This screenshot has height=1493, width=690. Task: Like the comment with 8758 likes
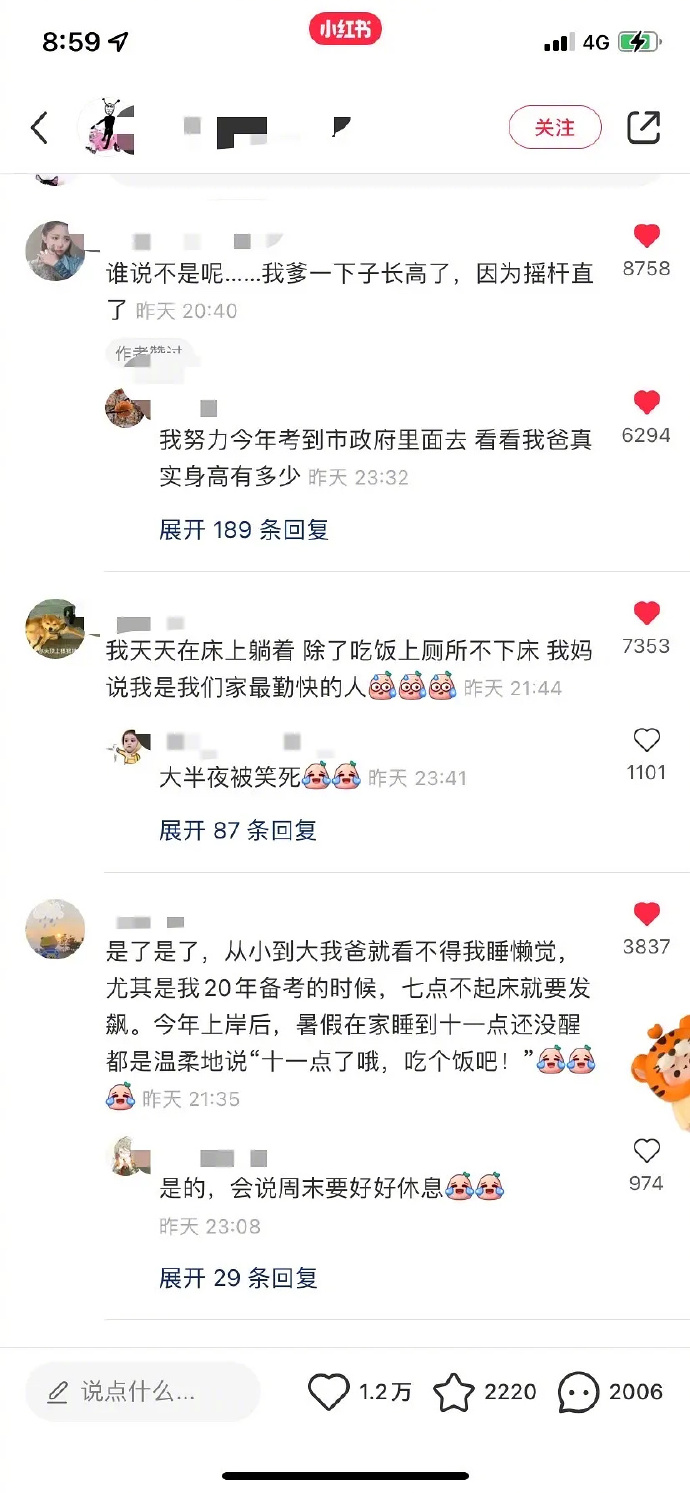tap(647, 237)
